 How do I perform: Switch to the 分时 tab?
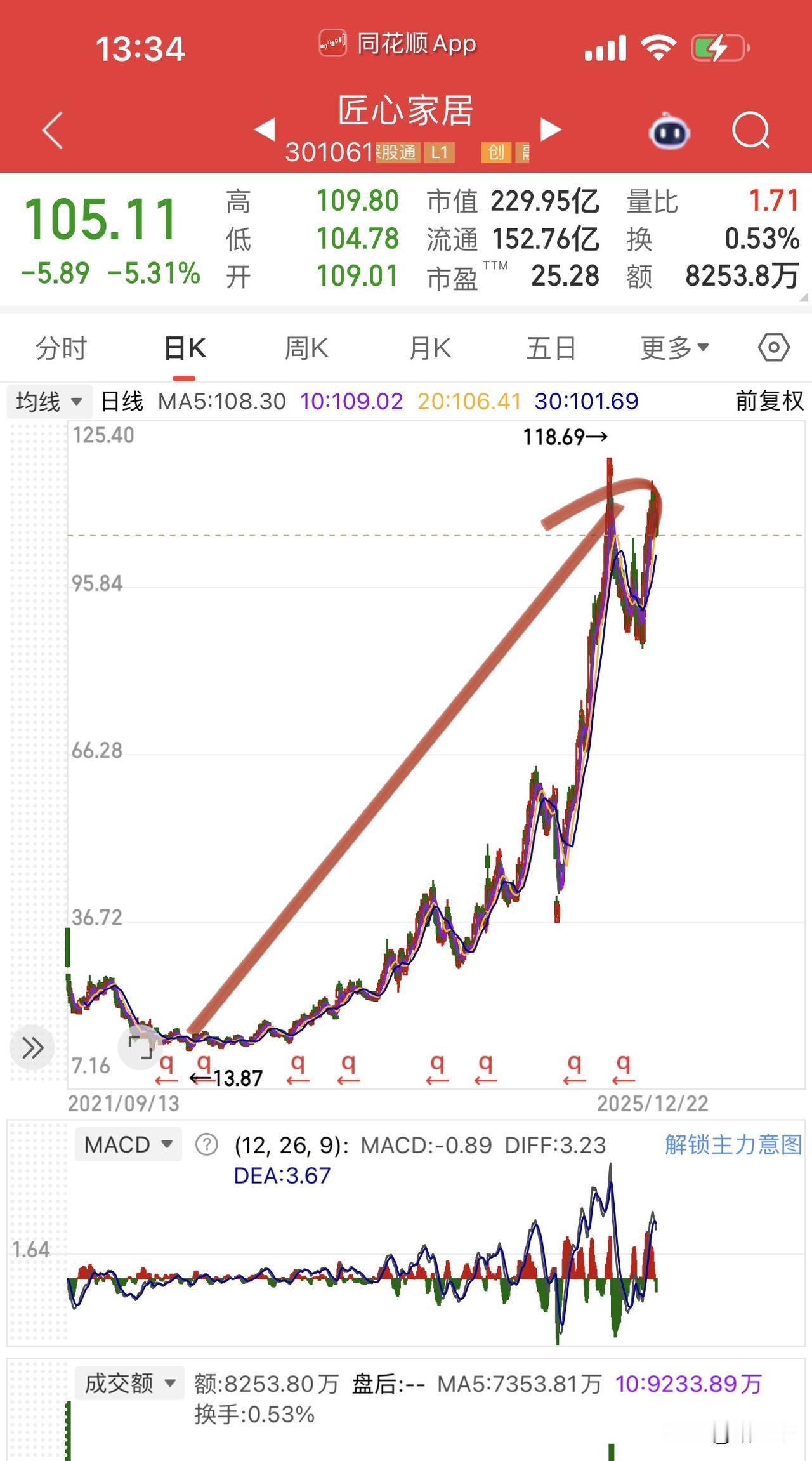61,348
